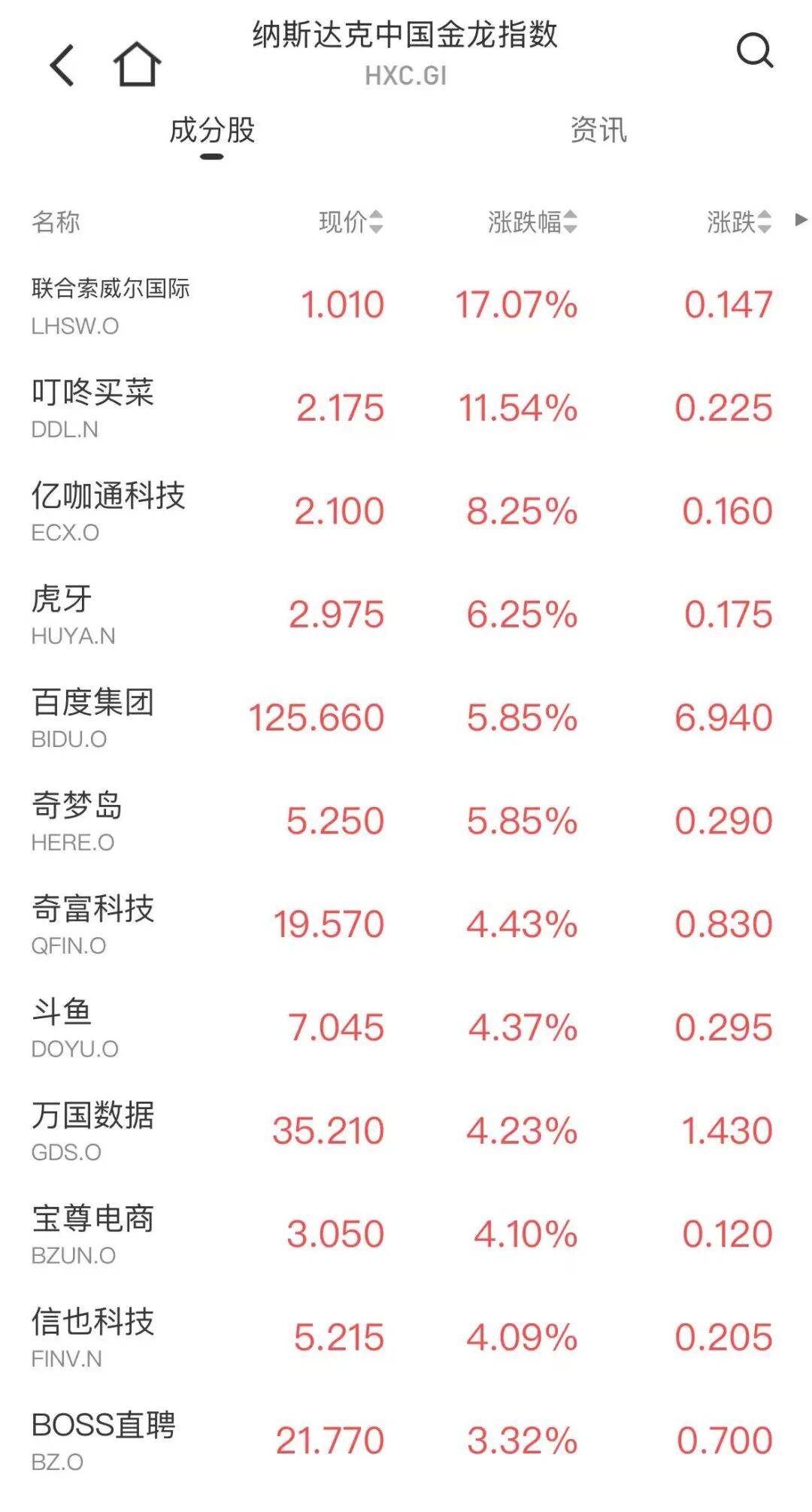Open 联合索威尔国际 stock details

click(x=111, y=305)
